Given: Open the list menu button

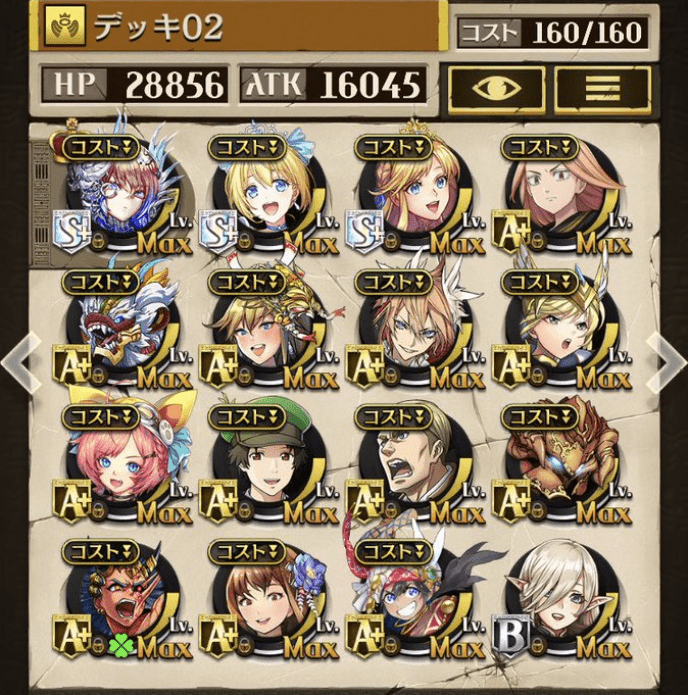Looking at the screenshot, I should 603,87.
